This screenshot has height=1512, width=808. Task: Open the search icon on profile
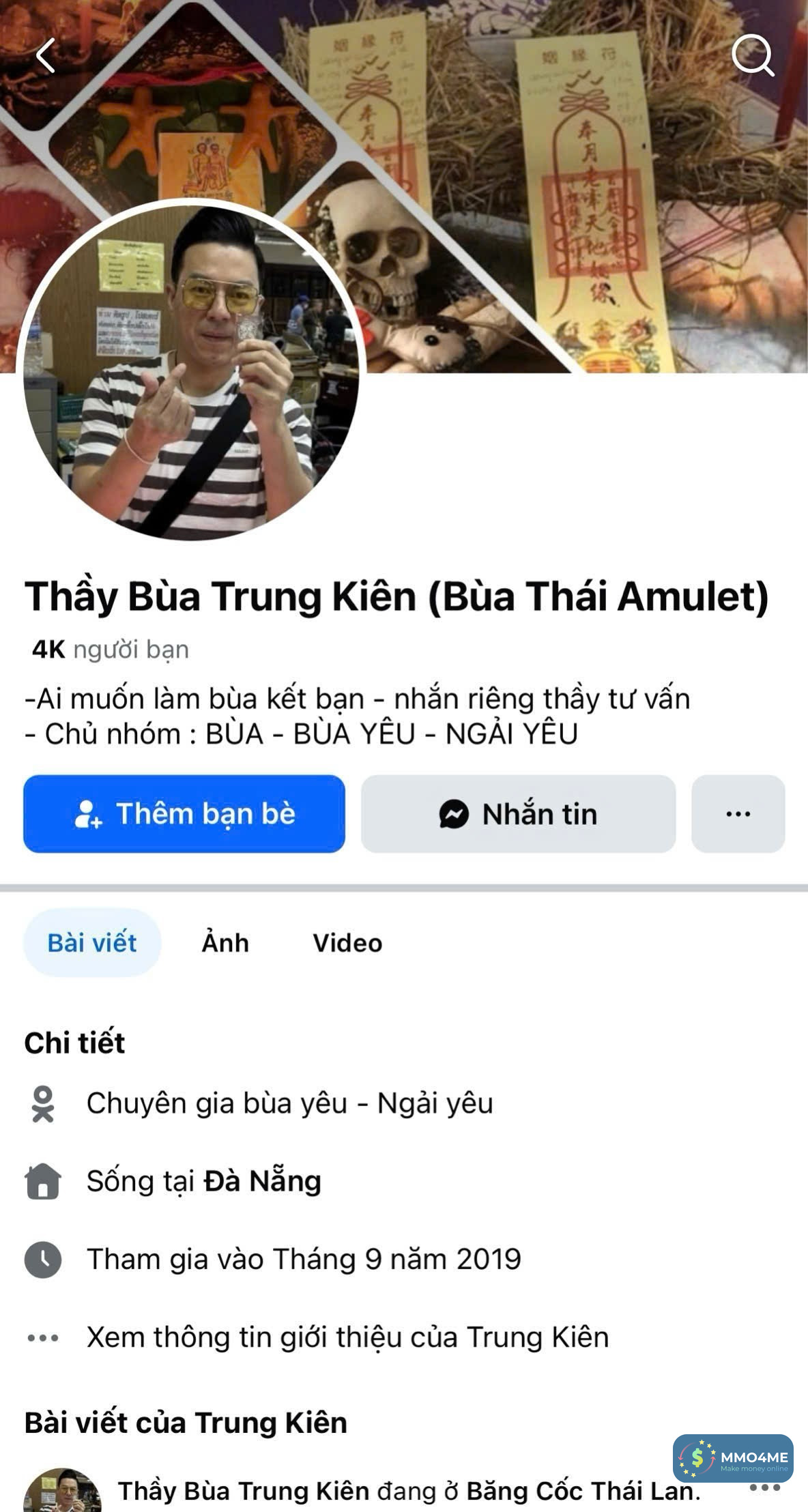752,55
